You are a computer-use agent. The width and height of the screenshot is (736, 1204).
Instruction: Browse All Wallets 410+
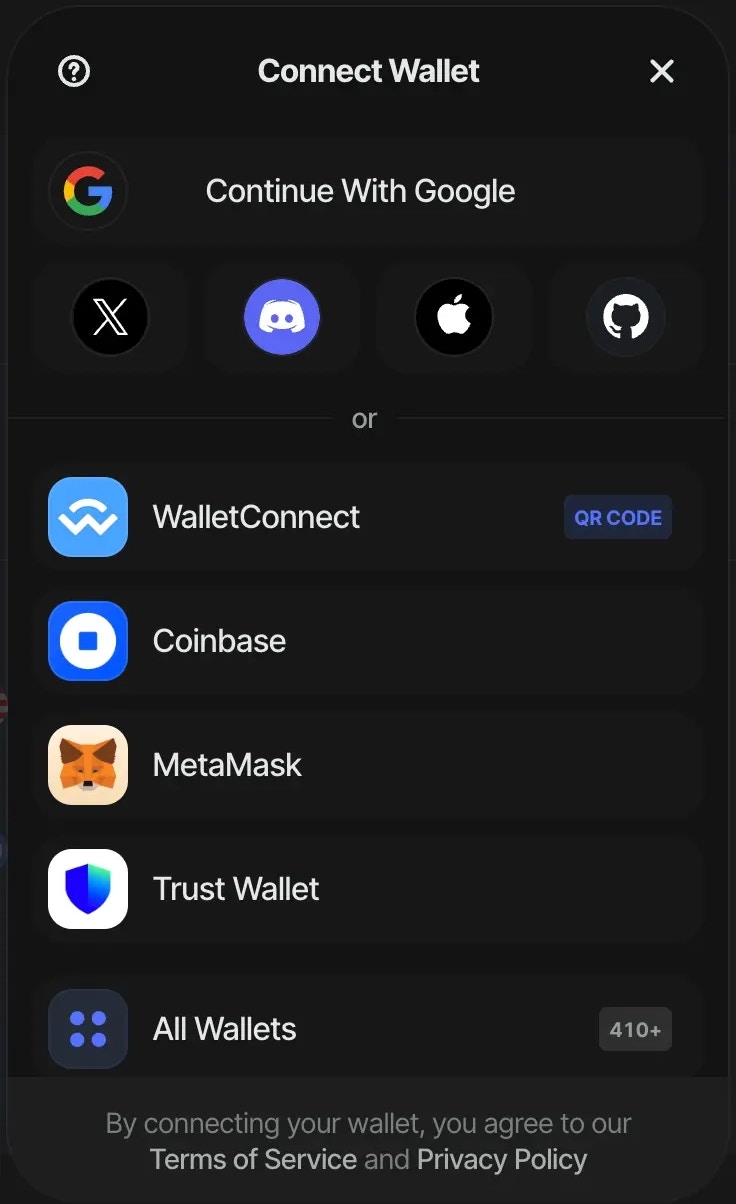tap(367, 1029)
